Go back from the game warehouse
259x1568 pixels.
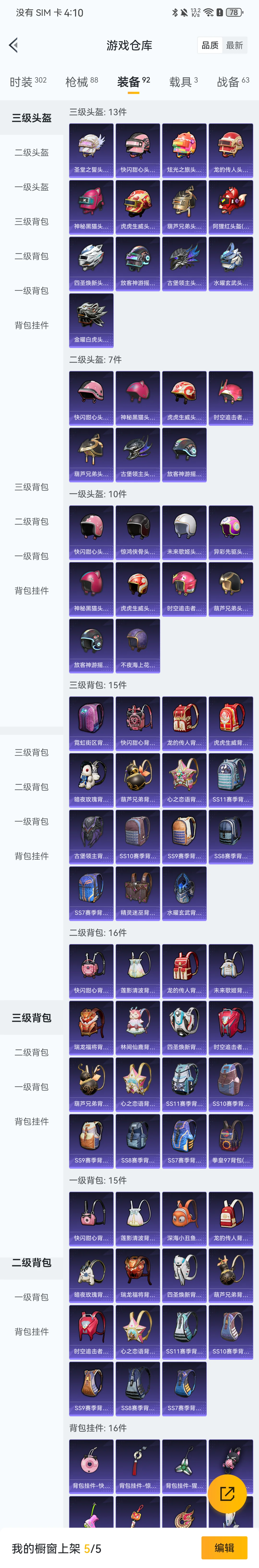[14, 45]
